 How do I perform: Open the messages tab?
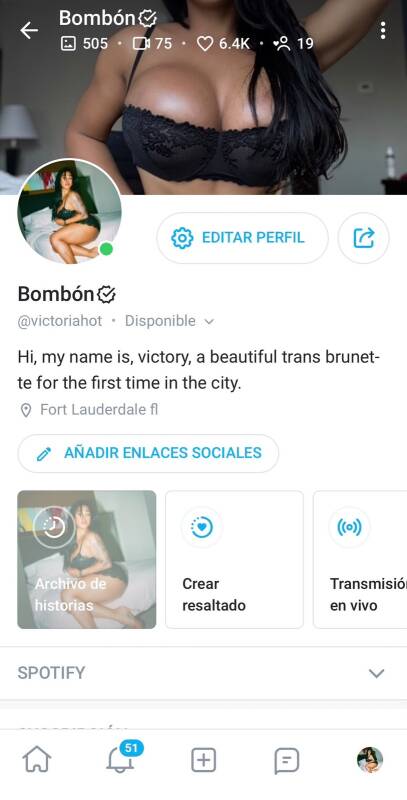286,761
